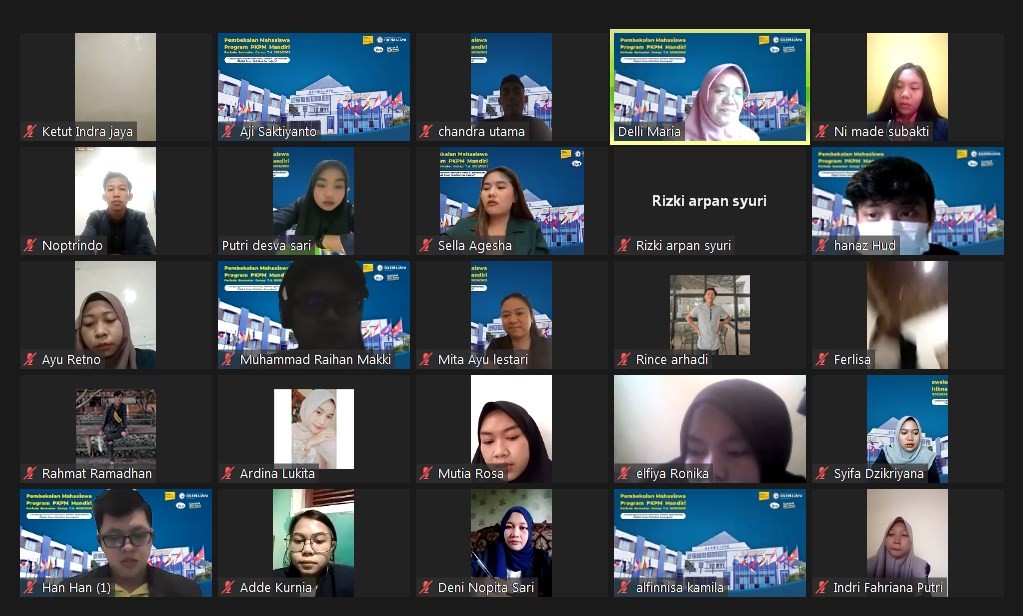Tap Rizki arpan syuri's tile
The image size is (1023, 616).
pos(710,200)
